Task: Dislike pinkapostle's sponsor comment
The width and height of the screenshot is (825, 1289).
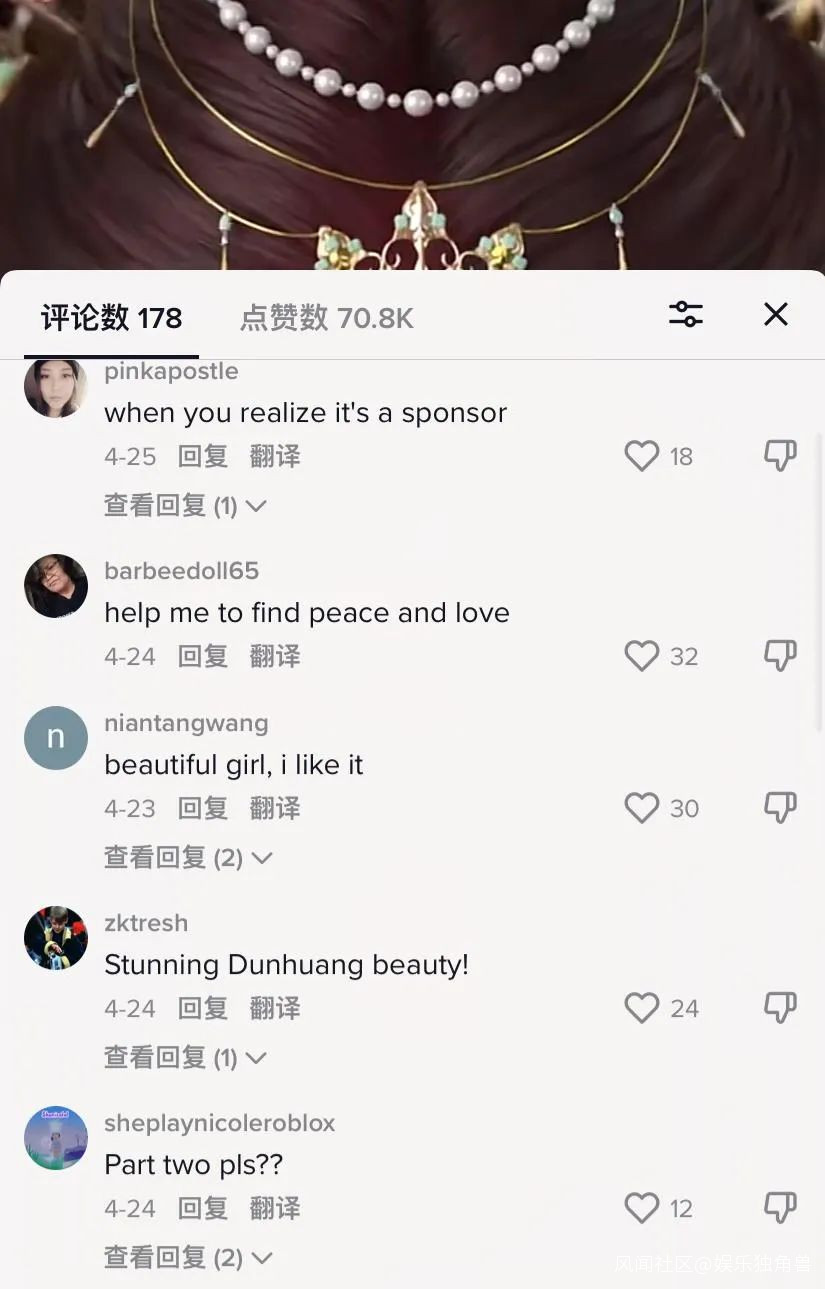Action: [779, 456]
